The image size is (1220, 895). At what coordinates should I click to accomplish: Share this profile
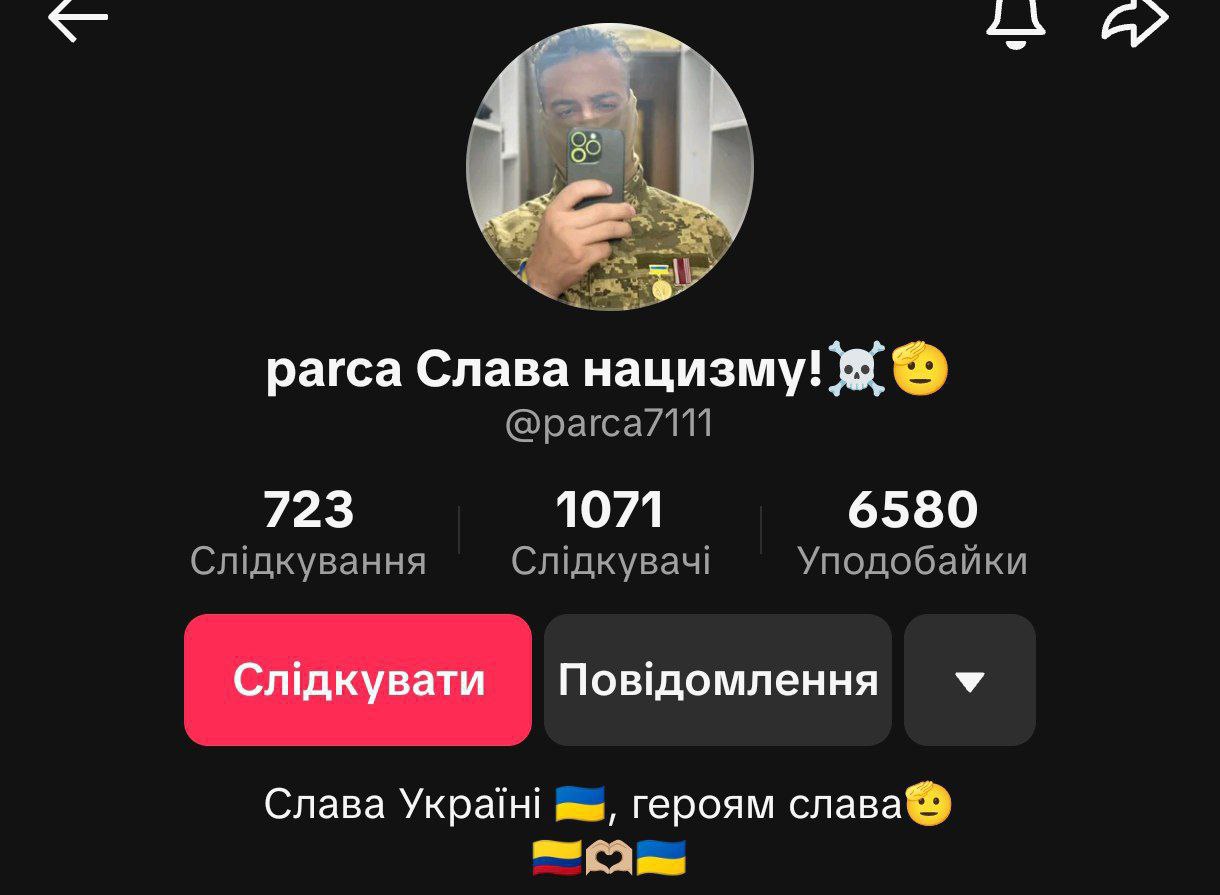coord(1135,20)
